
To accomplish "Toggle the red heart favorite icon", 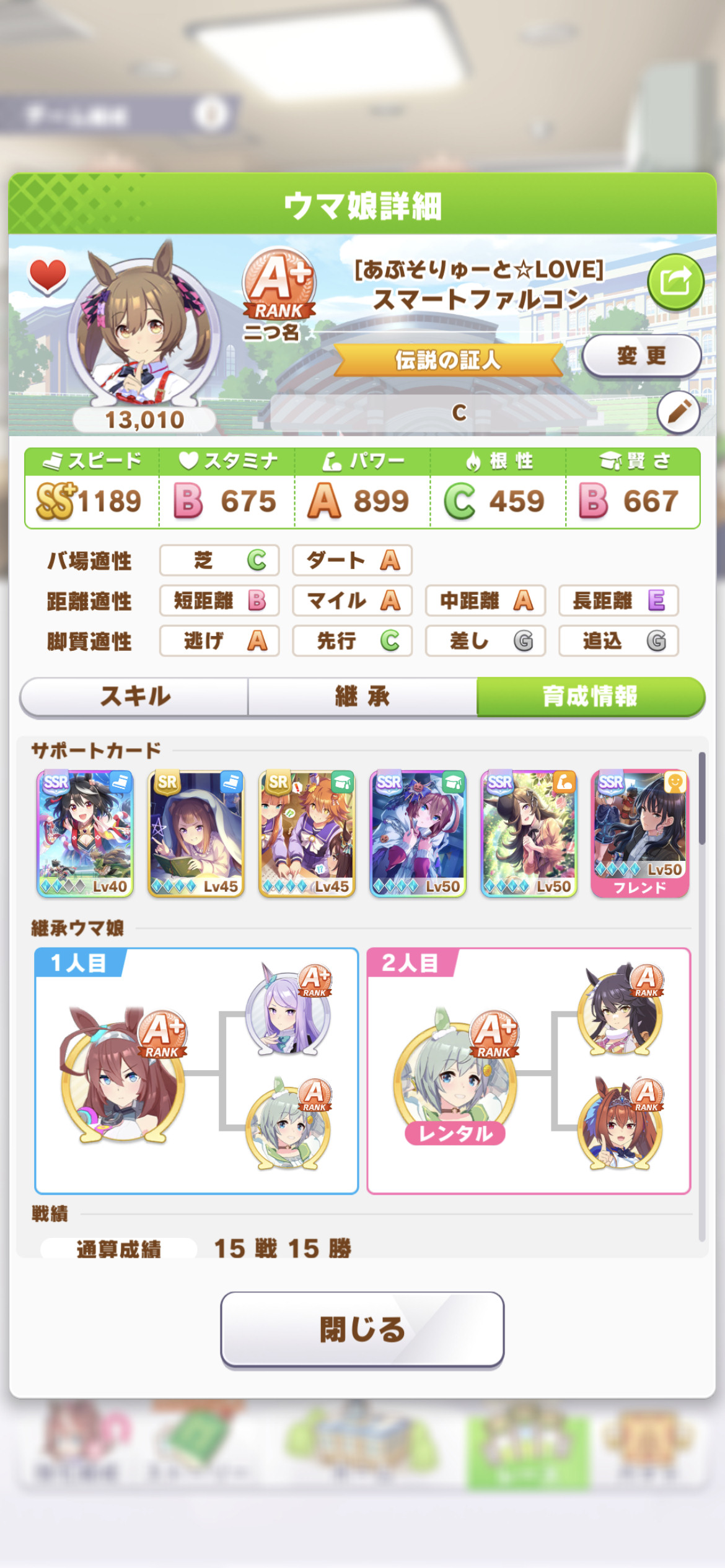I will click(48, 275).
